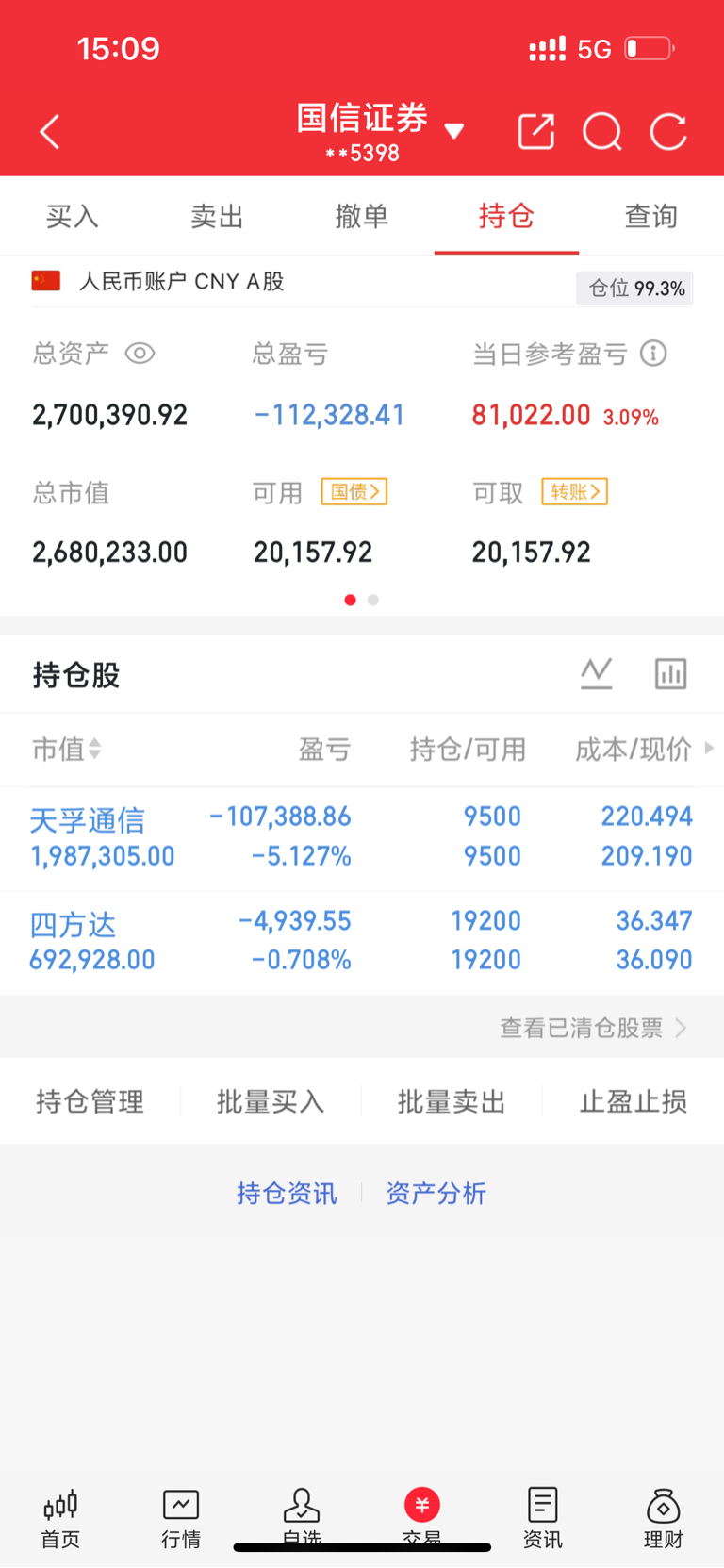This screenshot has height=1568, width=724.
Task: Open the 查询 tab
Action: (651, 216)
